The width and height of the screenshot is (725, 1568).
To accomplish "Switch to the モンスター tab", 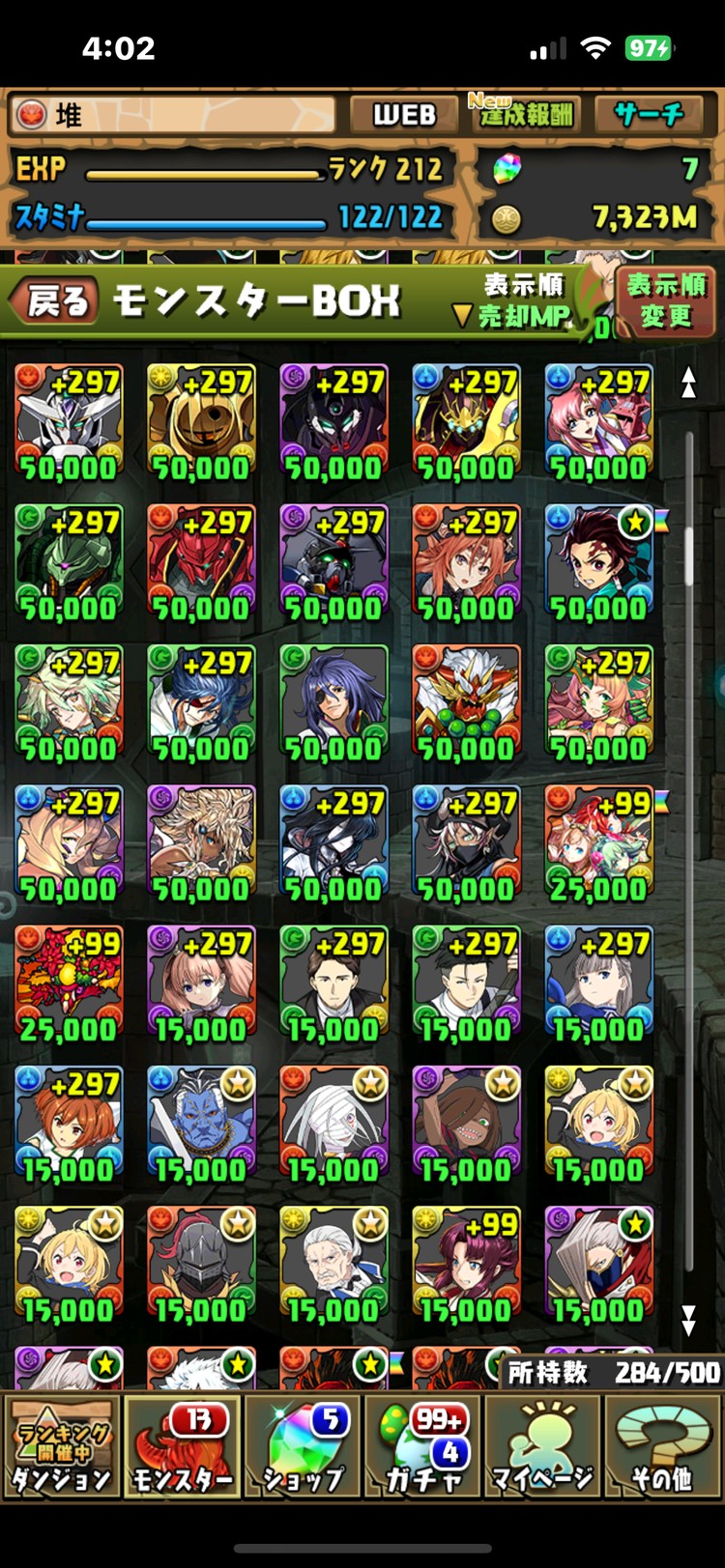I will (x=182, y=1446).
